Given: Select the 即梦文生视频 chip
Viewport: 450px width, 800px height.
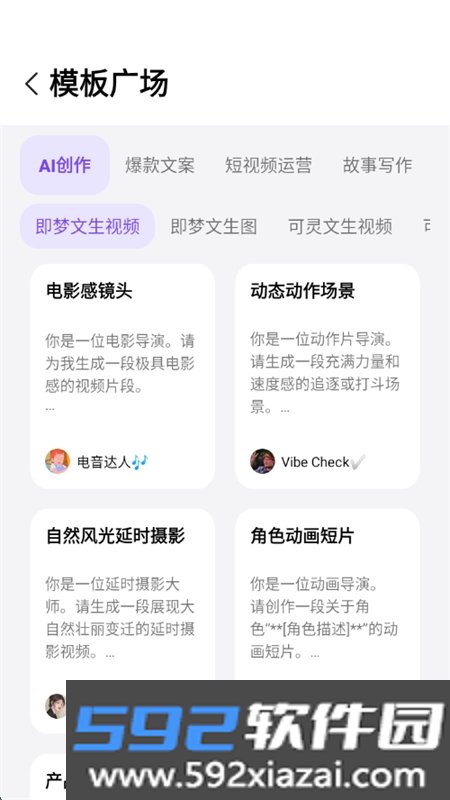Looking at the screenshot, I should (88, 227).
